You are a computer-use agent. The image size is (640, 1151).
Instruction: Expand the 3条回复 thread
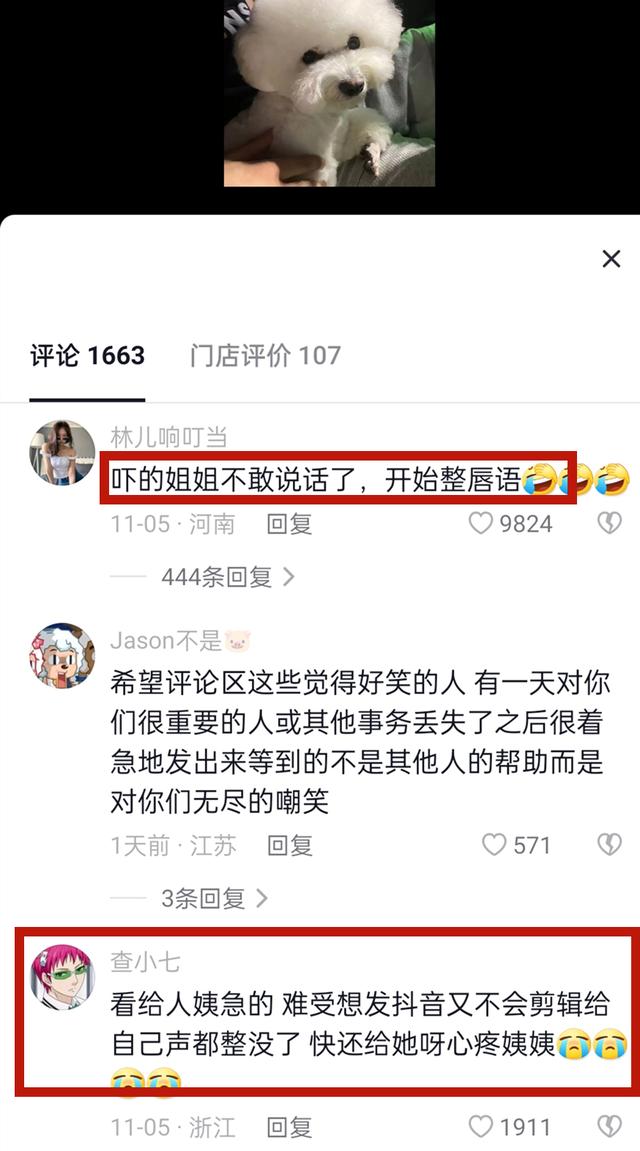pos(215,898)
